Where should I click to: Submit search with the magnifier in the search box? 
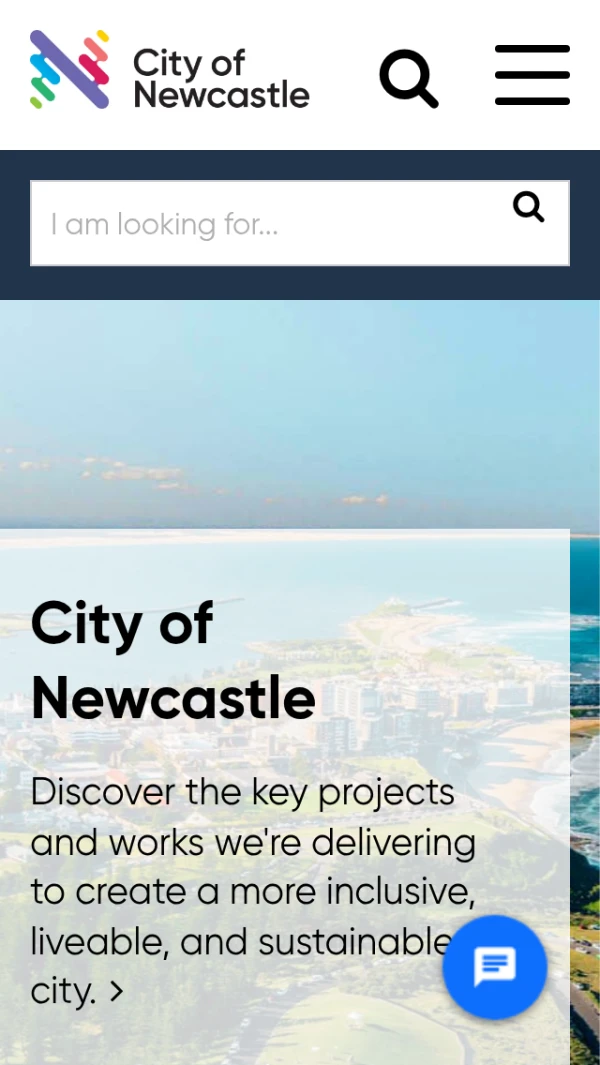528,207
